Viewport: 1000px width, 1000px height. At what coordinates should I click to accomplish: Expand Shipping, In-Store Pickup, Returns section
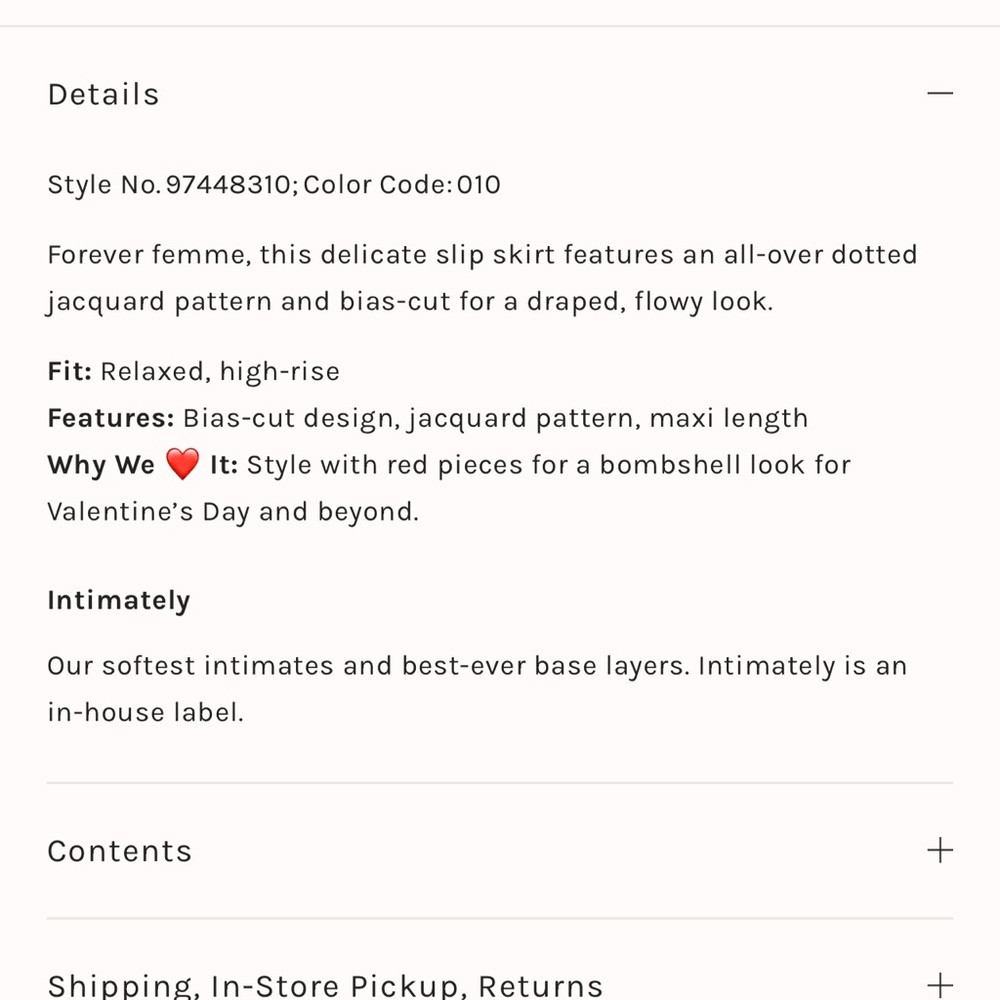[x=939, y=984]
